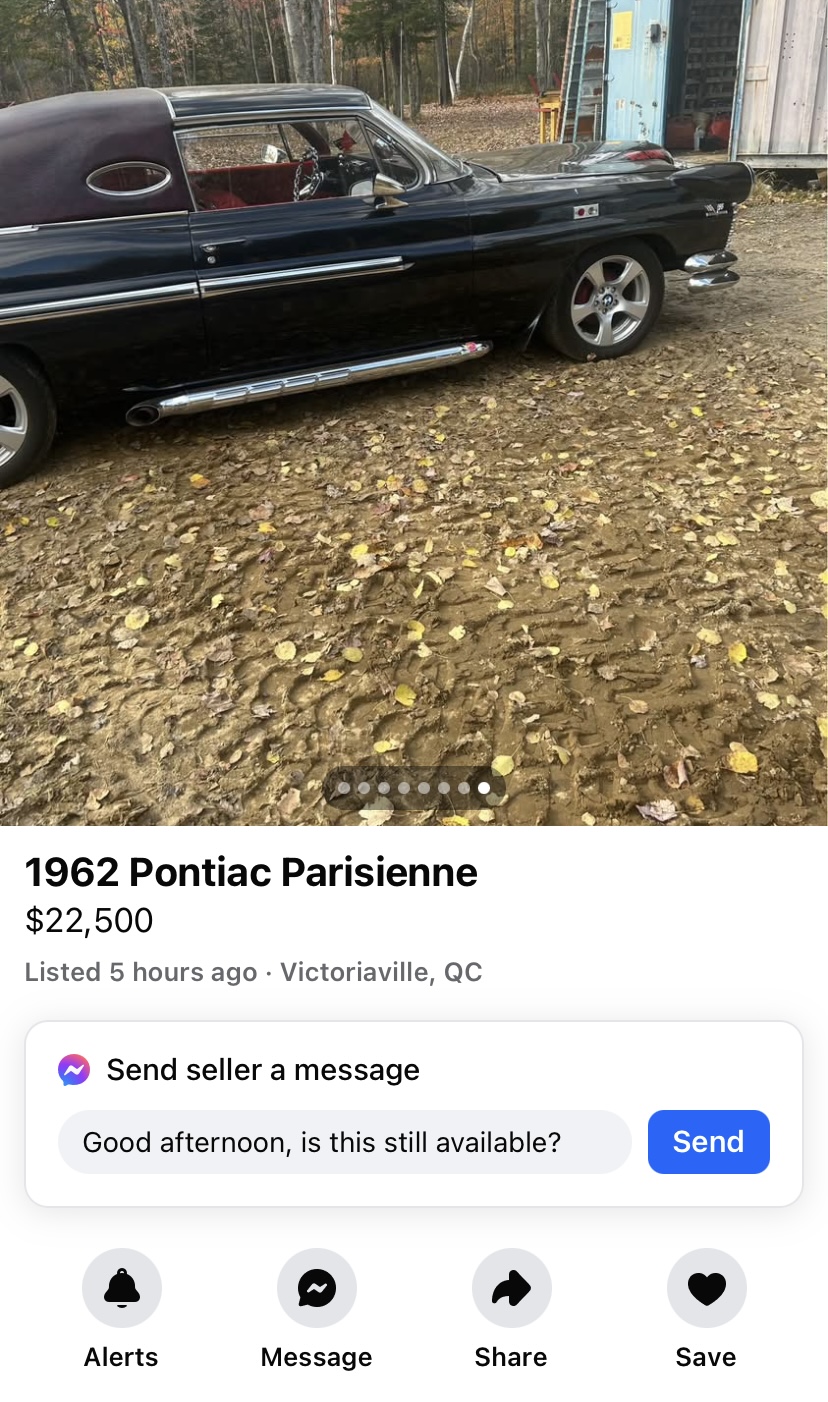Save this listing with the heart

(x=706, y=1288)
